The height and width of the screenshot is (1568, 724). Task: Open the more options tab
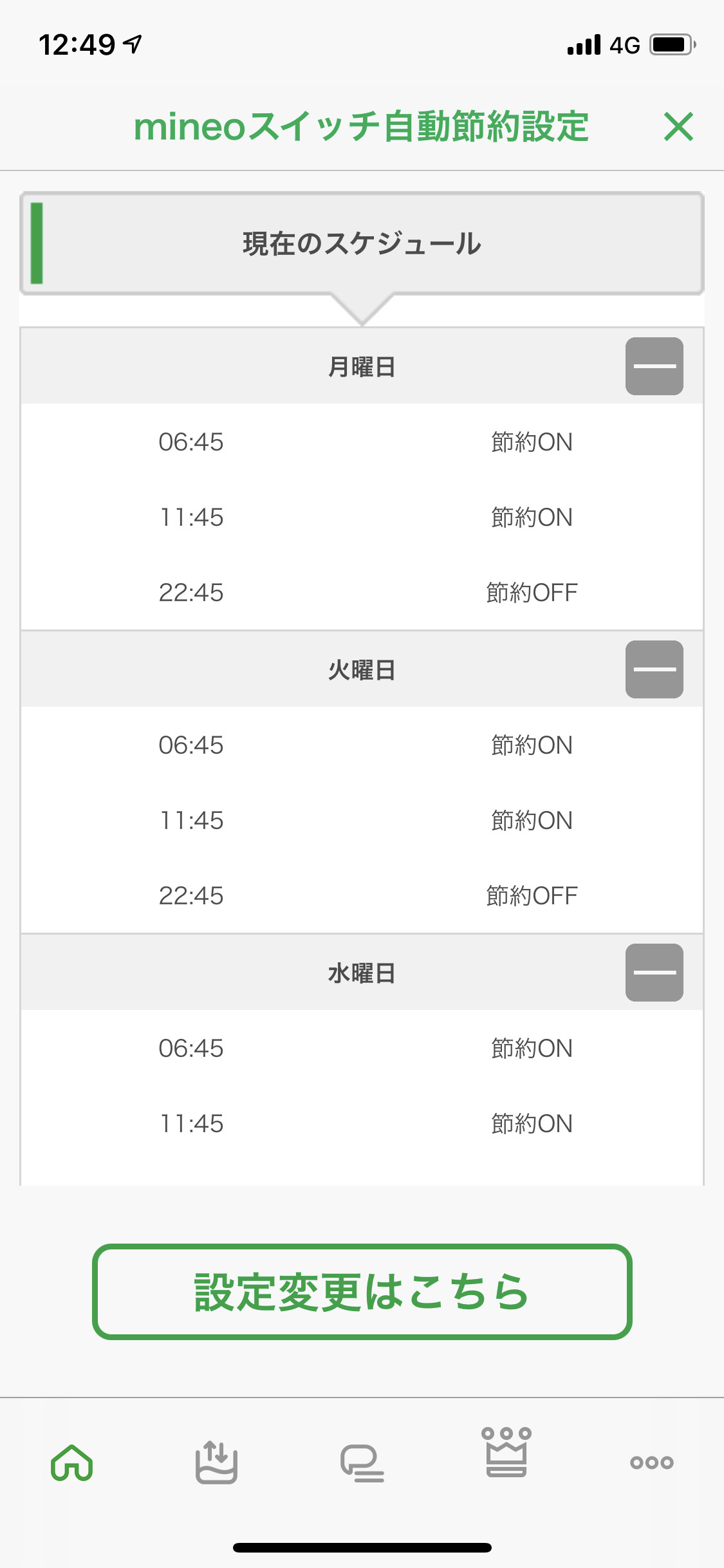651,1462
